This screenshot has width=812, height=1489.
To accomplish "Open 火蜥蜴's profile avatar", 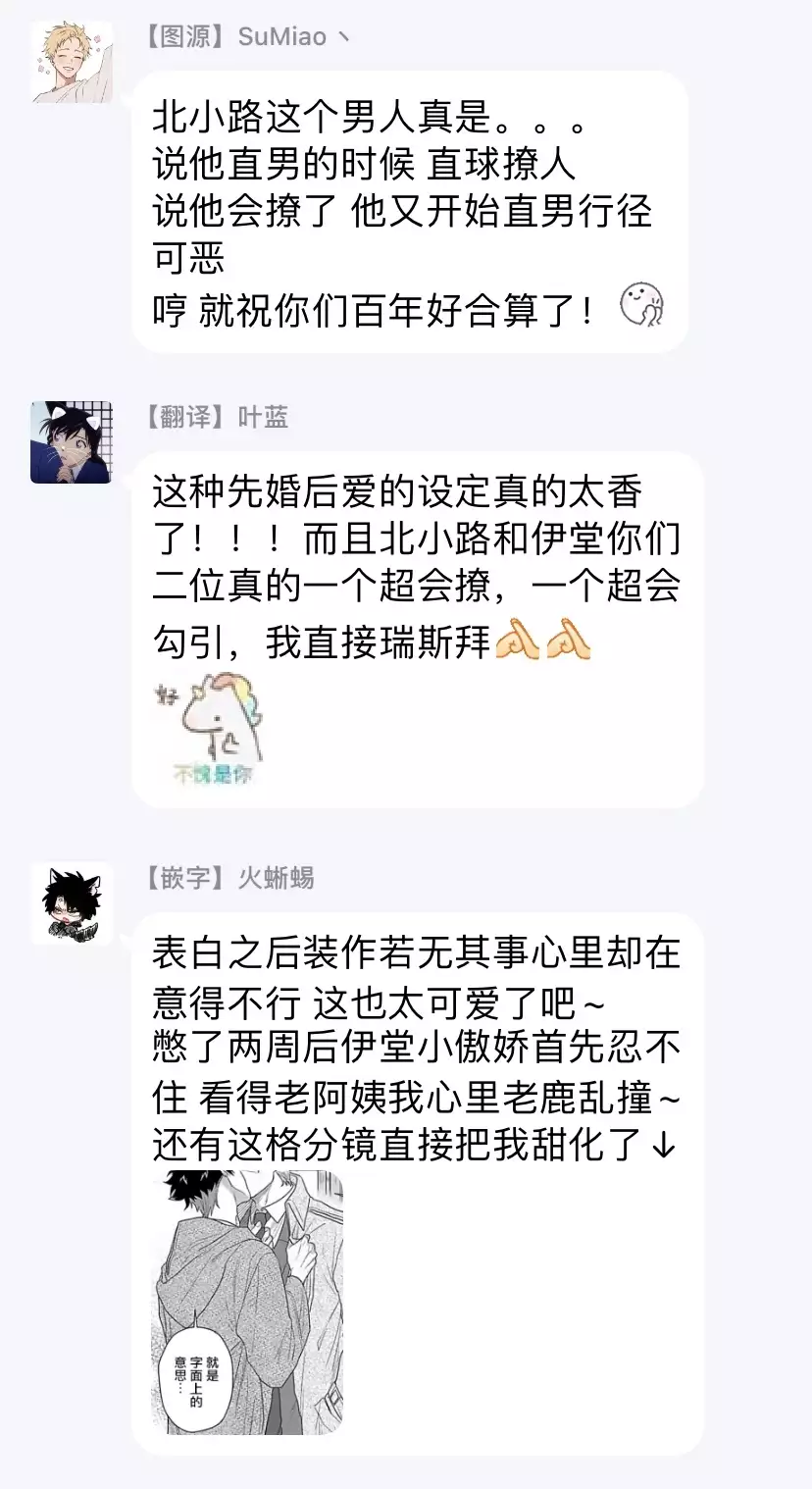I will point(71,903).
